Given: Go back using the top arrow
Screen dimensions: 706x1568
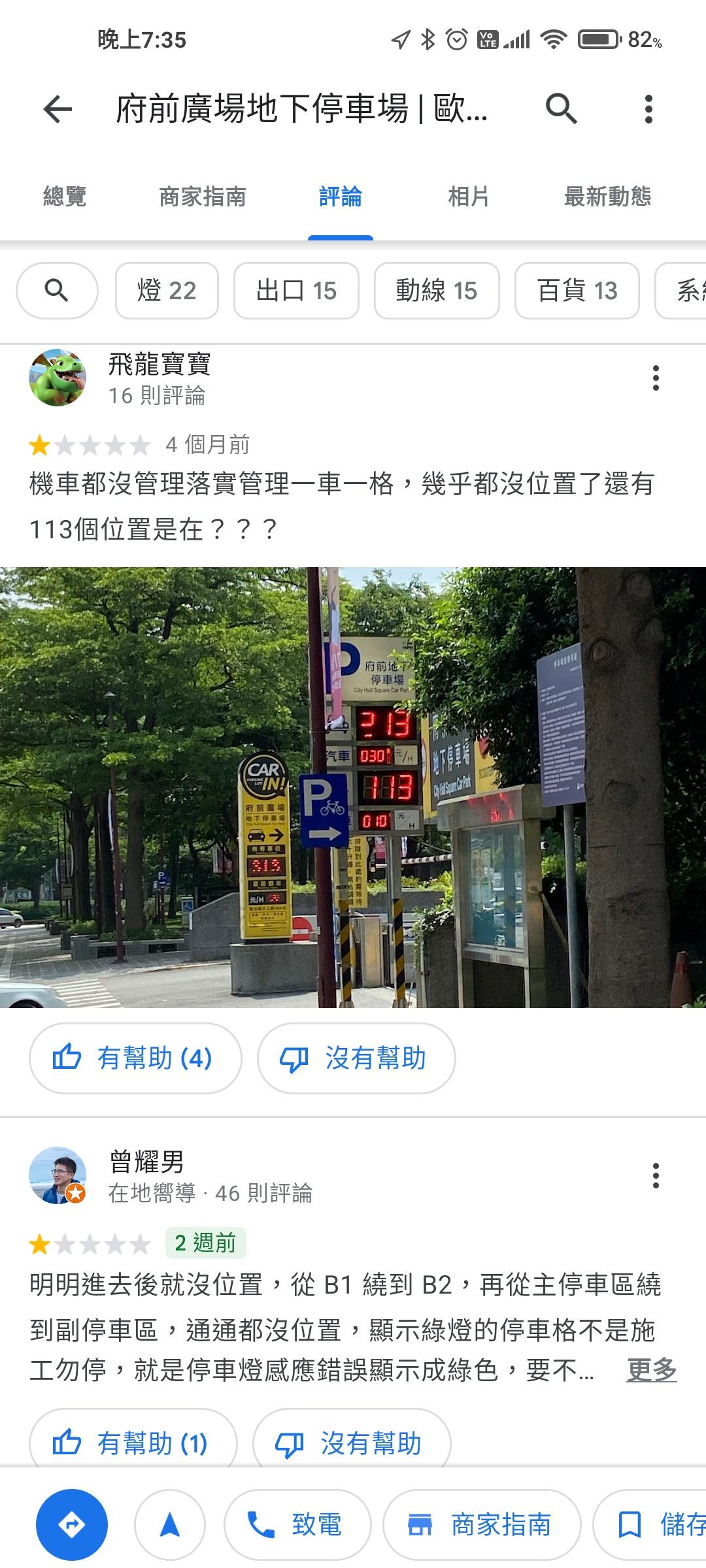Looking at the screenshot, I should tap(58, 109).
